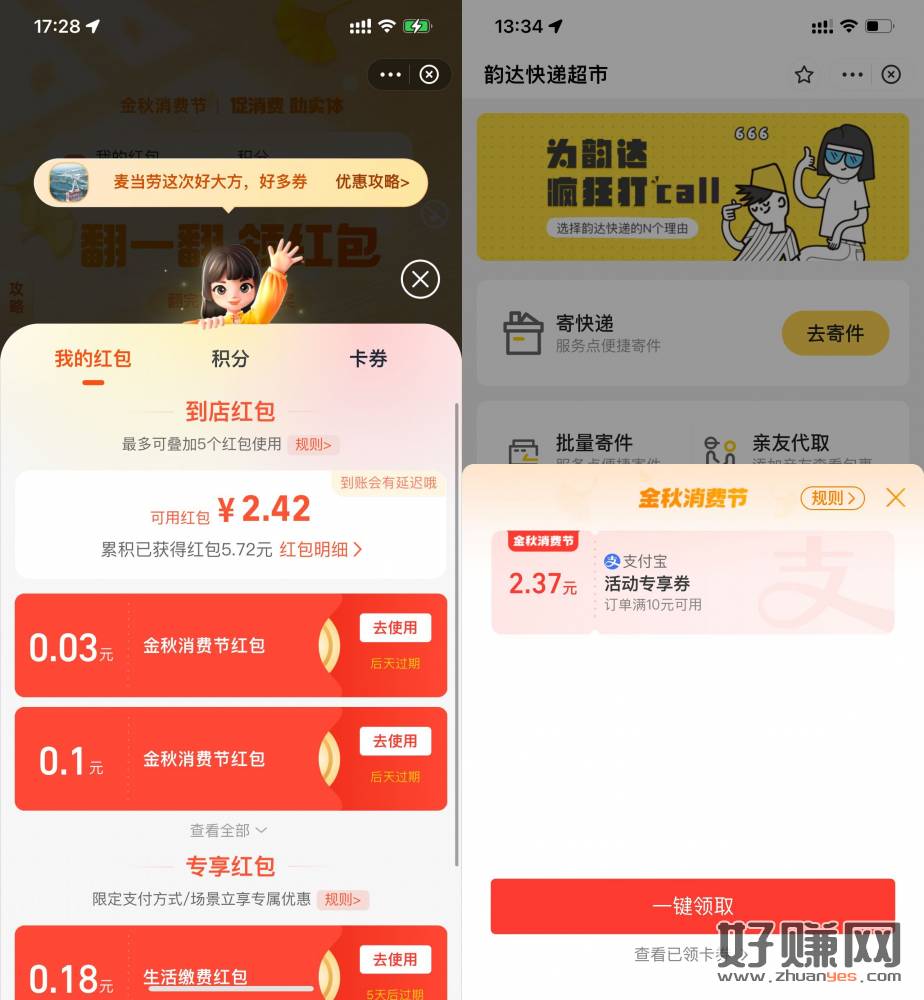
Task: Tap 去使用 on the 0.1元 红包
Action: (395, 741)
